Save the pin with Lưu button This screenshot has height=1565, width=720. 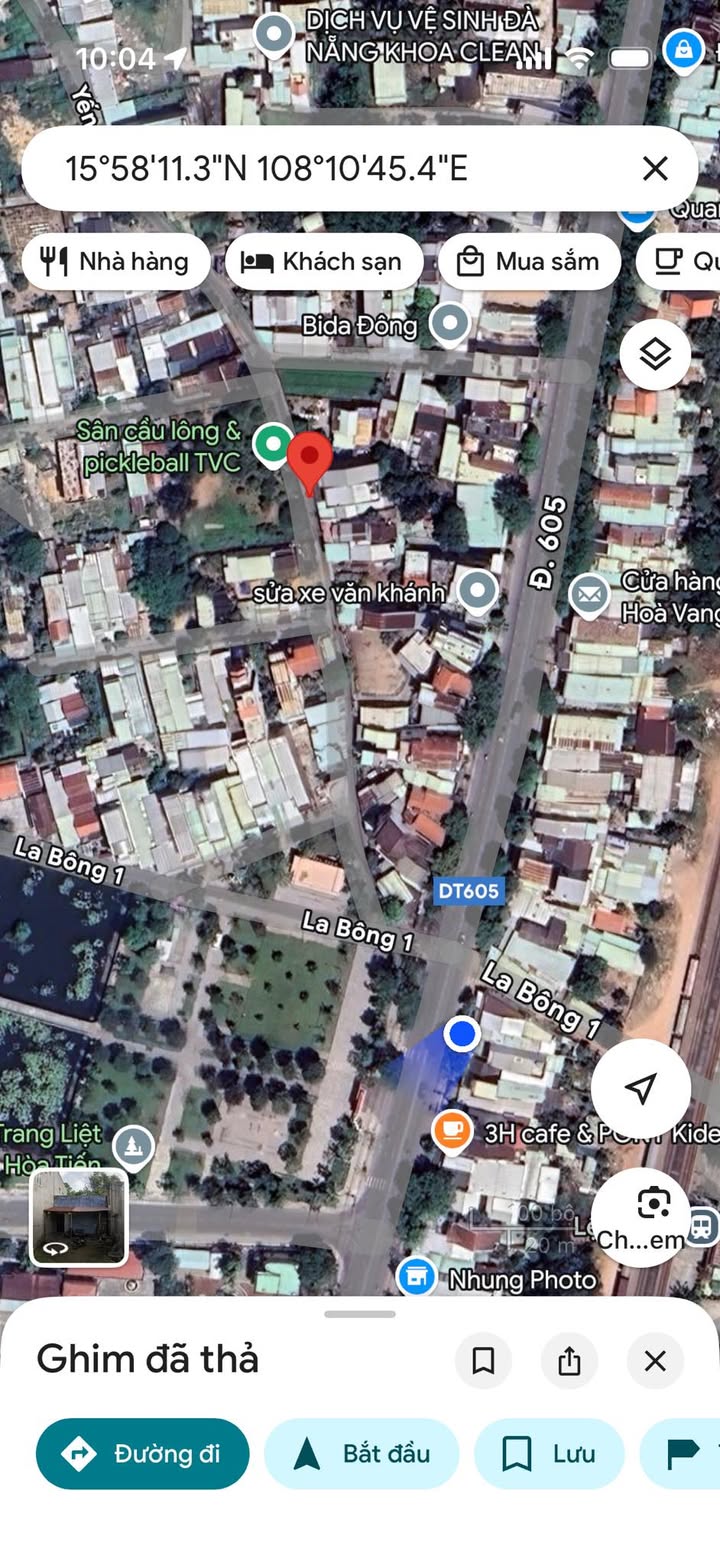pyautogui.click(x=549, y=1453)
